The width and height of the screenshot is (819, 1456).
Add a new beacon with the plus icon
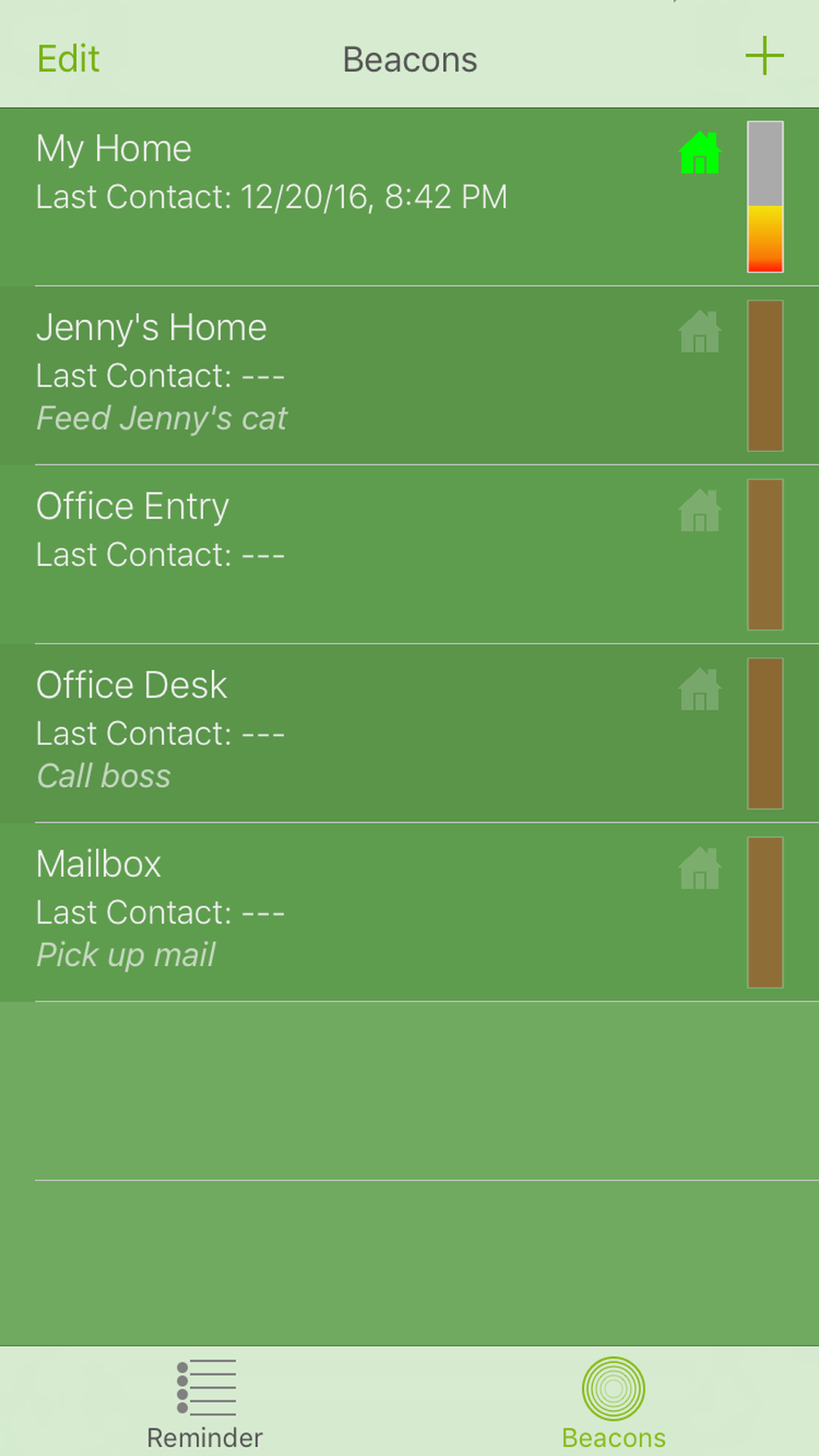[764, 56]
